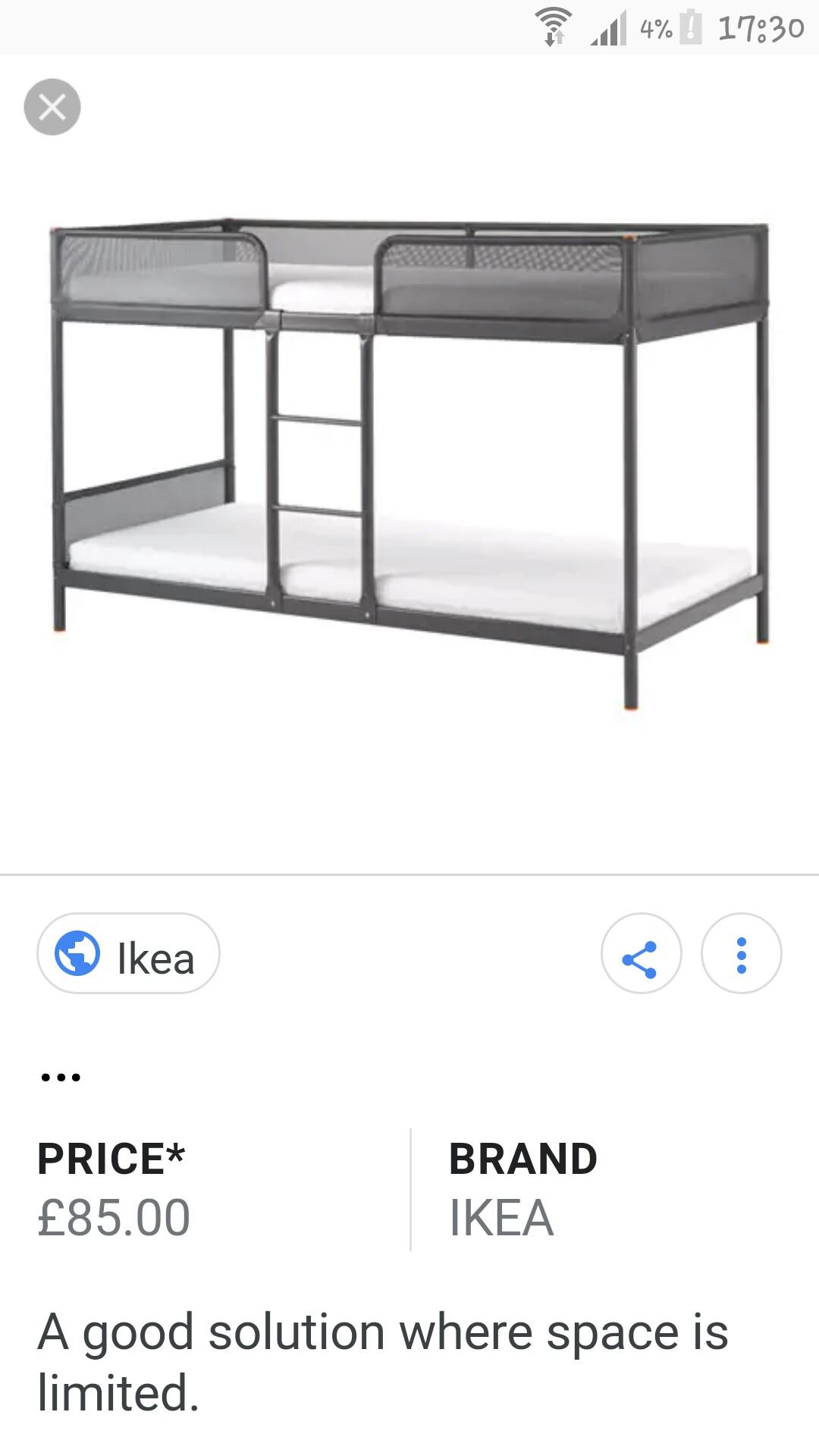Image resolution: width=819 pixels, height=1456 pixels.
Task: Close the image result with the X icon
Action: tap(52, 106)
